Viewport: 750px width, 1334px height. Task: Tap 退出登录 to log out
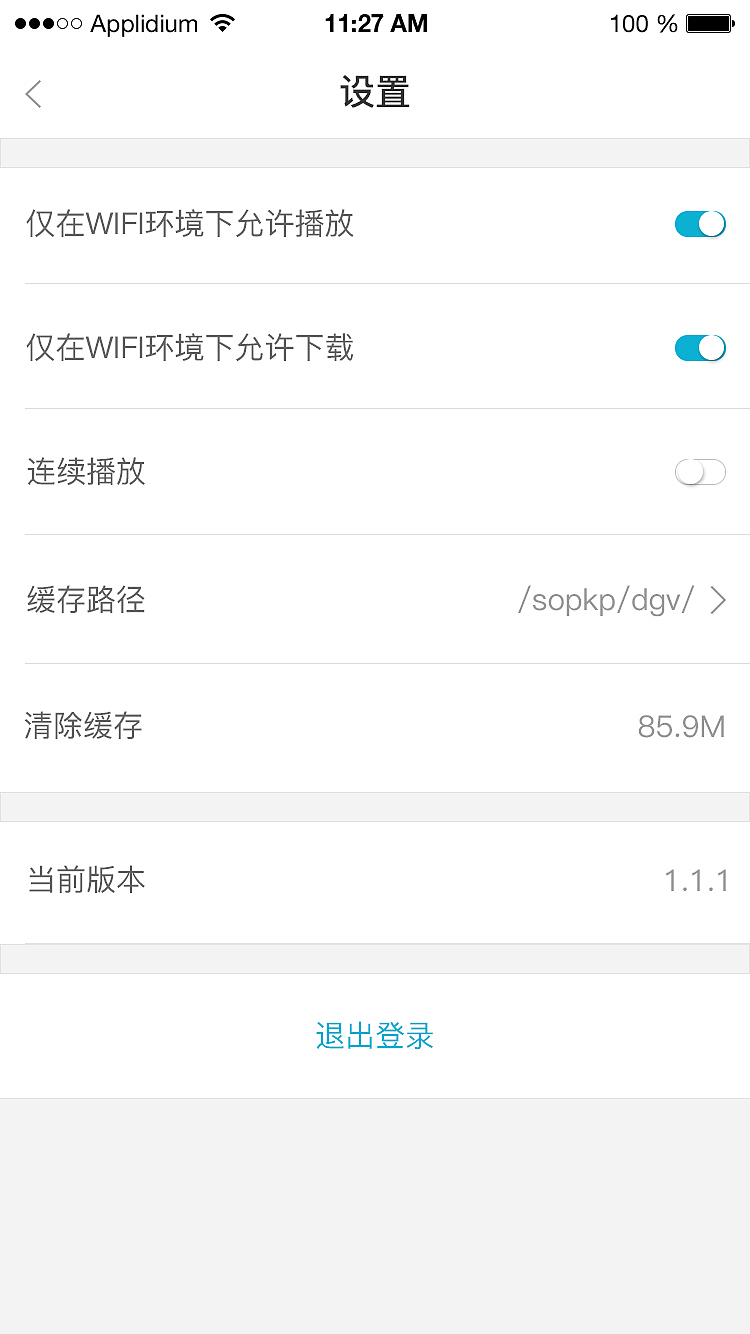(374, 1037)
